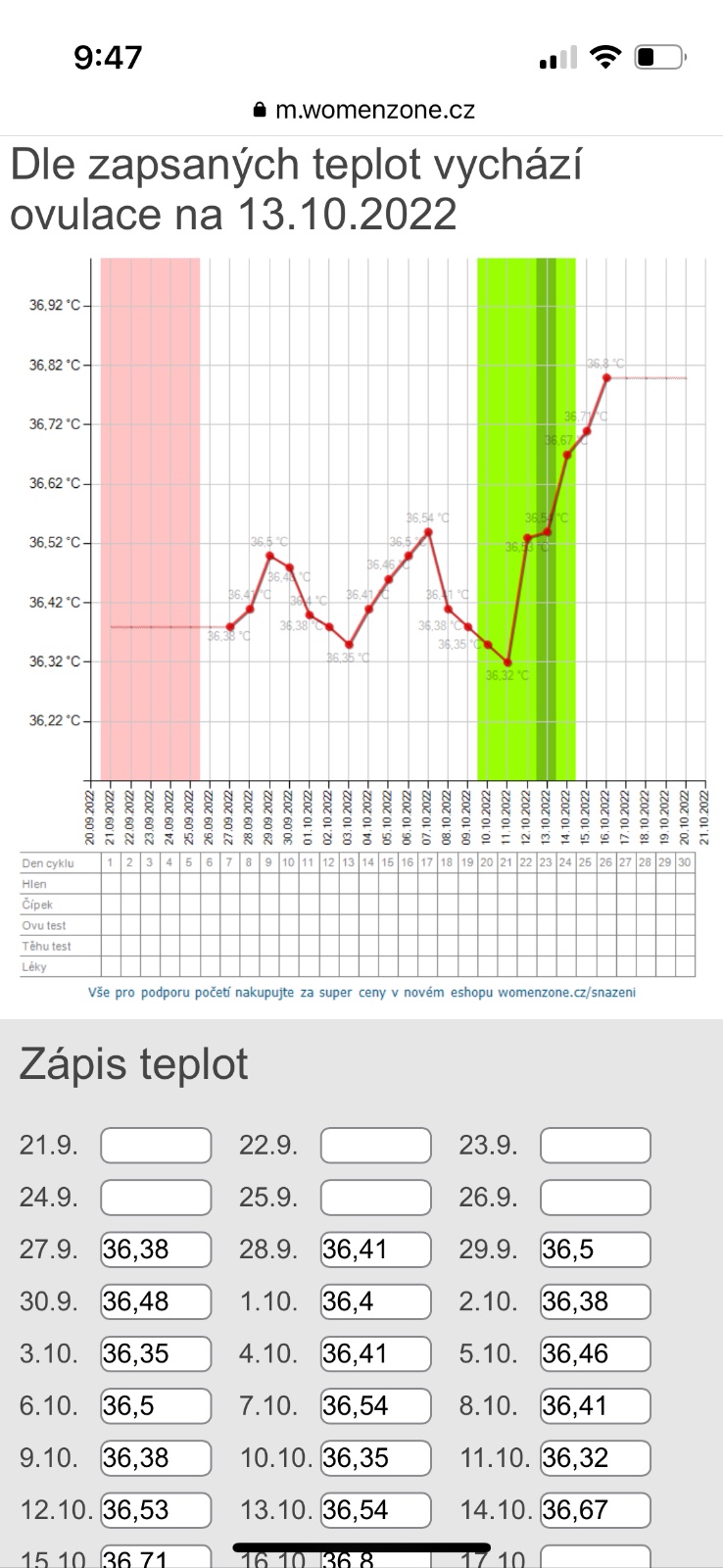
Task: Select the 8.10. field showing 36,41
Action: click(596, 1405)
